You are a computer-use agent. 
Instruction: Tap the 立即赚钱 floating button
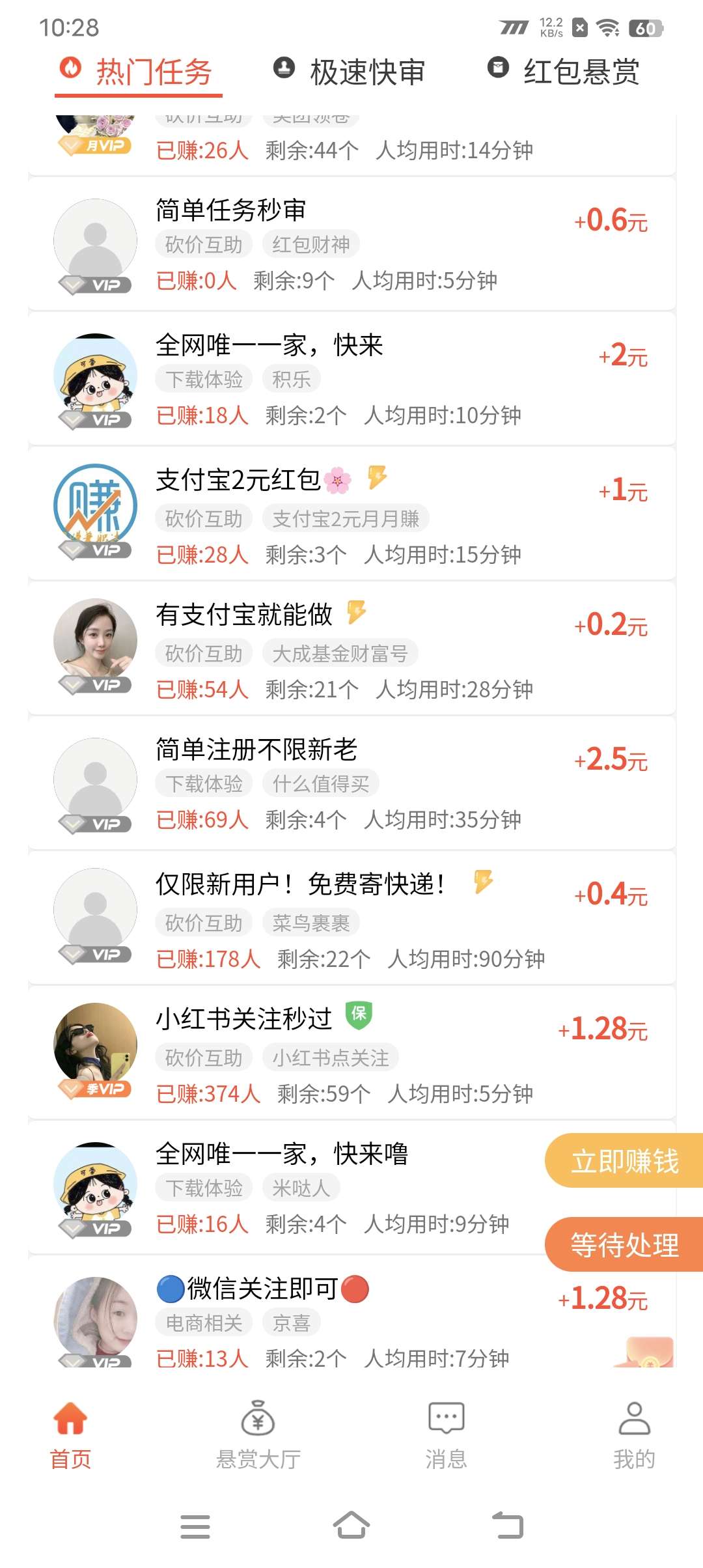624,1161
